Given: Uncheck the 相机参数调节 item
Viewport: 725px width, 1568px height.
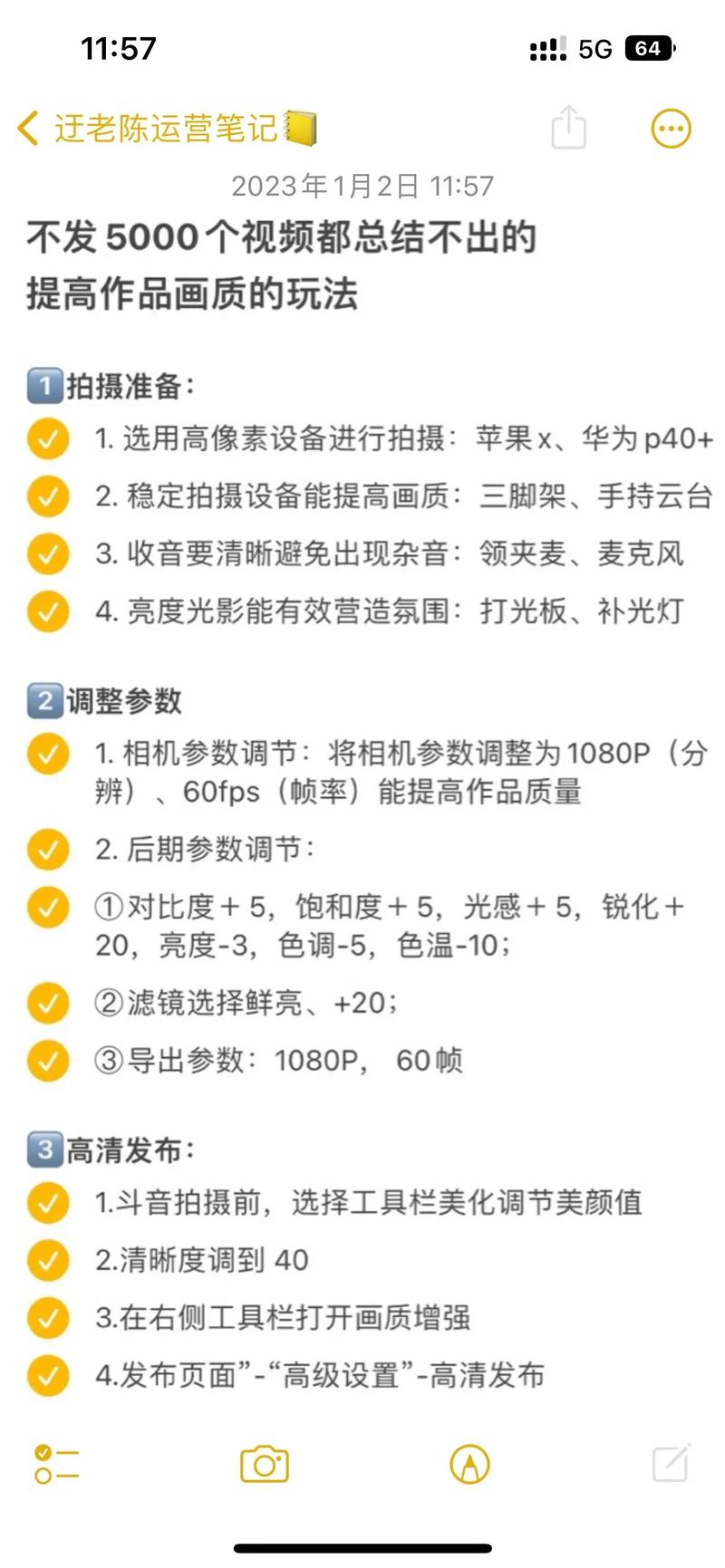Looking at the screenshot, I should point(48,754).
